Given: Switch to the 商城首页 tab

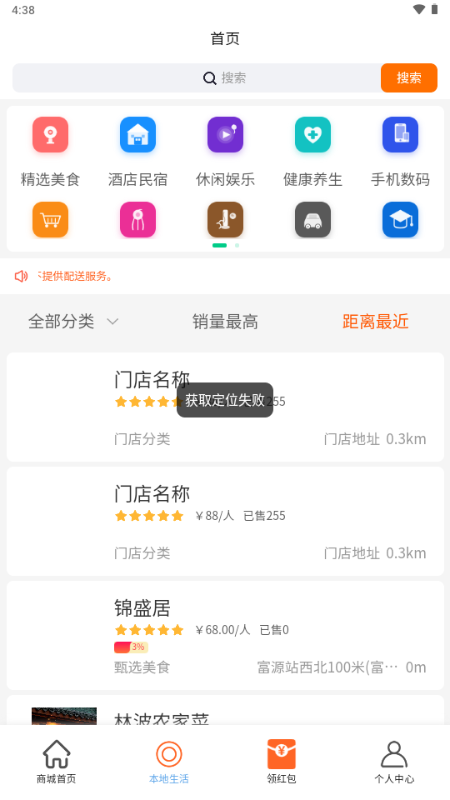Looking at the screenshot, I should click(56, 762).
